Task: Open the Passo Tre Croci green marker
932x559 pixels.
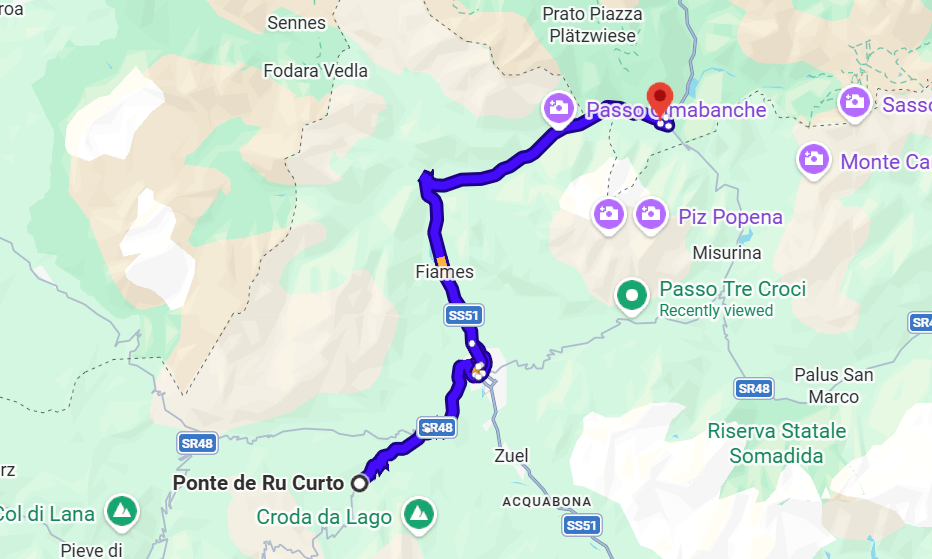Action: [x=632, y=296]
